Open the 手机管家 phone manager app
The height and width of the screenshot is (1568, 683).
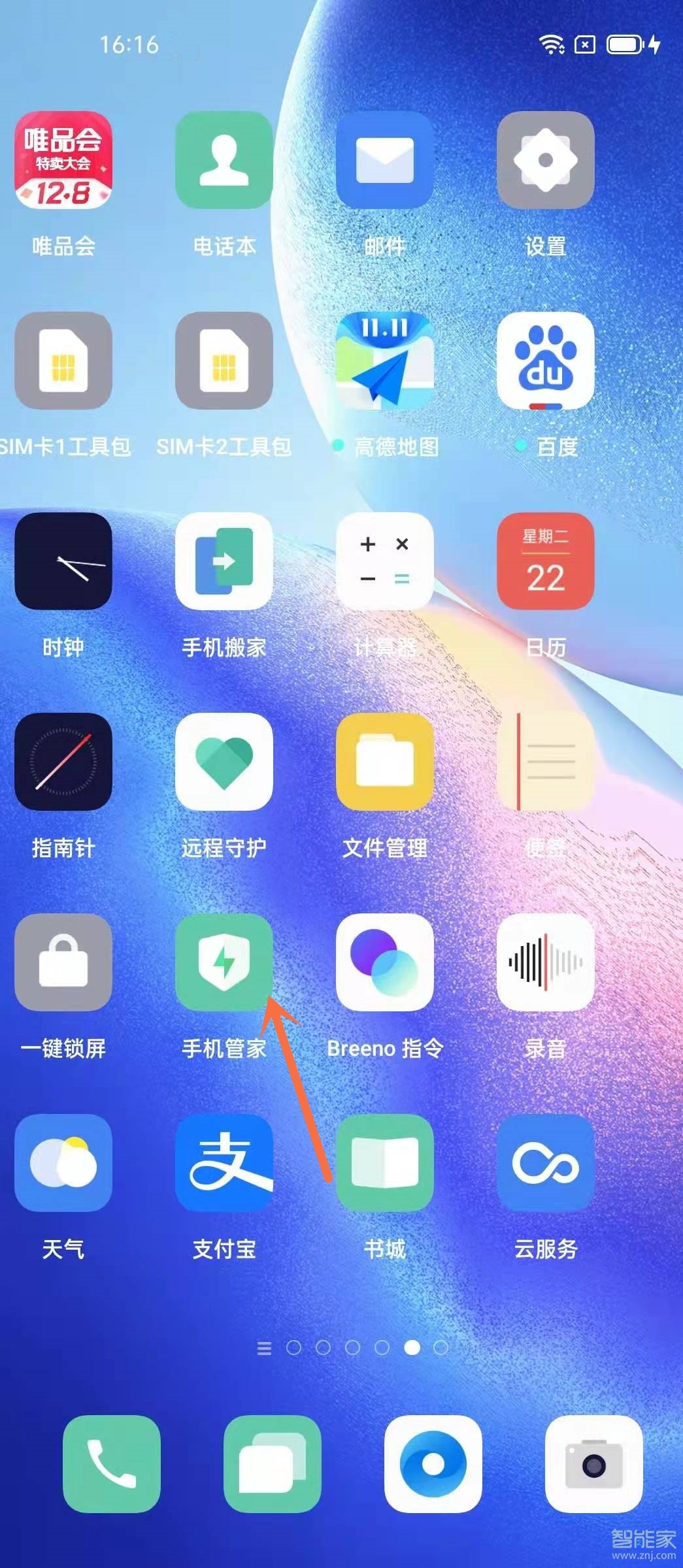click(224, 962)
